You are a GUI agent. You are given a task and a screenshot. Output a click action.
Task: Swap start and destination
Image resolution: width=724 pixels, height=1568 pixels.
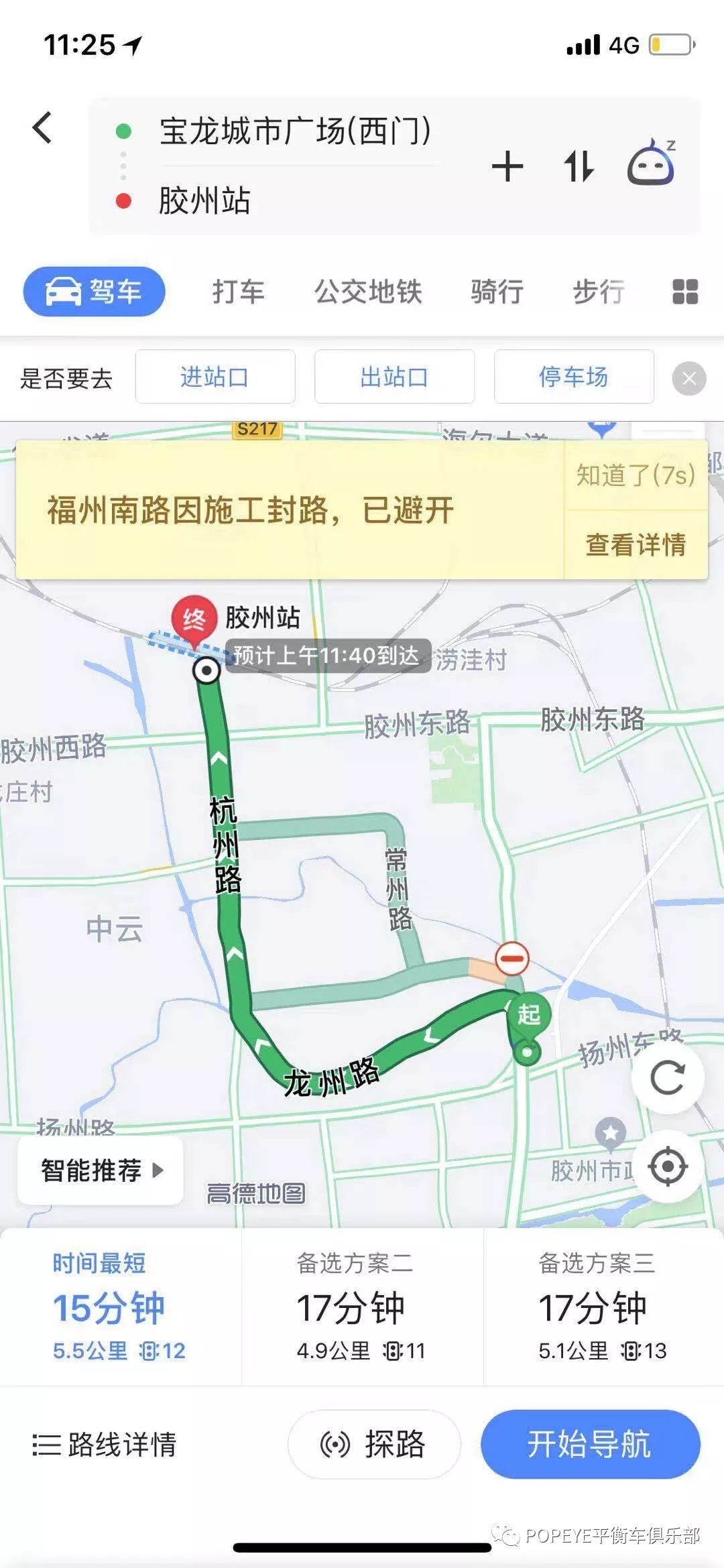579,166
